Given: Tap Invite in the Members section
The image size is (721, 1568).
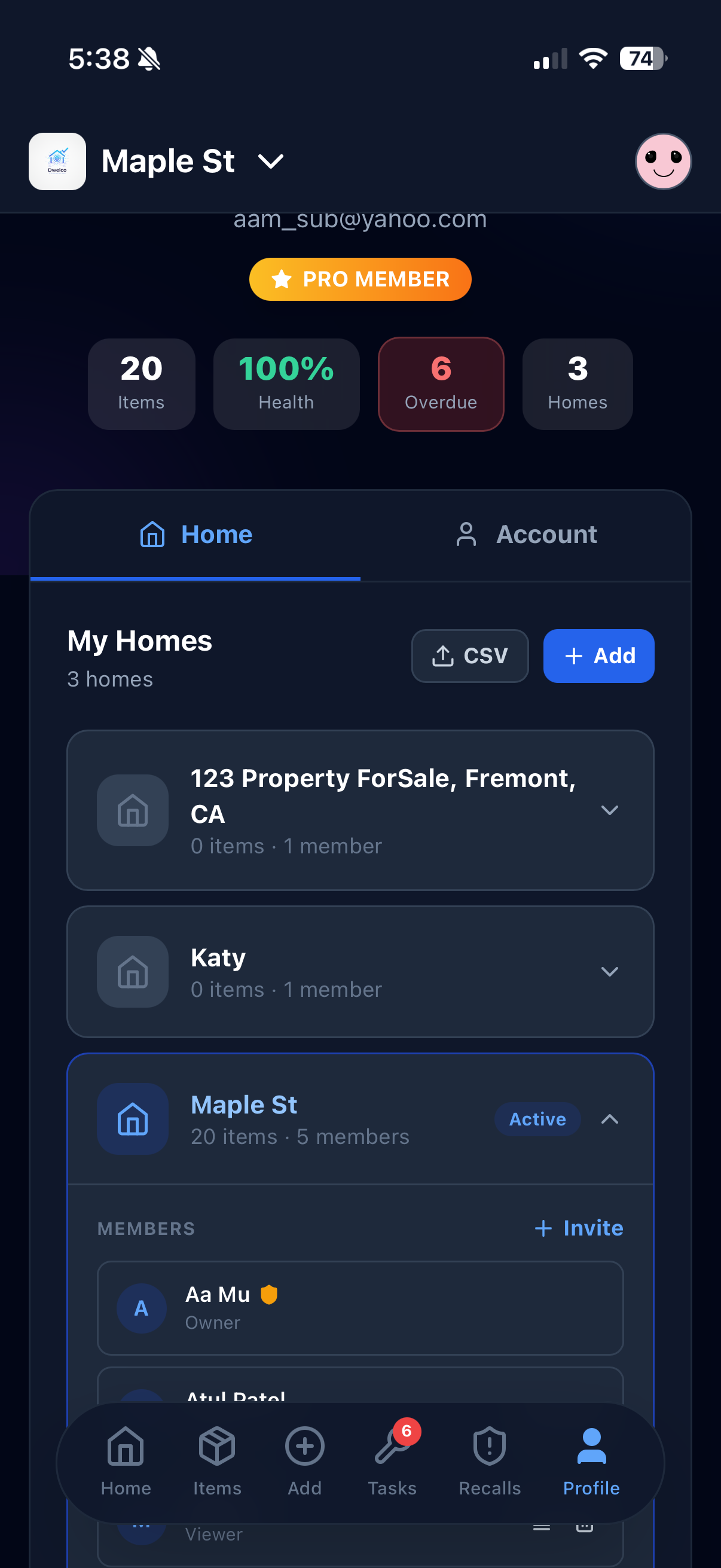Looking at the screenshot, I should (x=578, y=1228).
